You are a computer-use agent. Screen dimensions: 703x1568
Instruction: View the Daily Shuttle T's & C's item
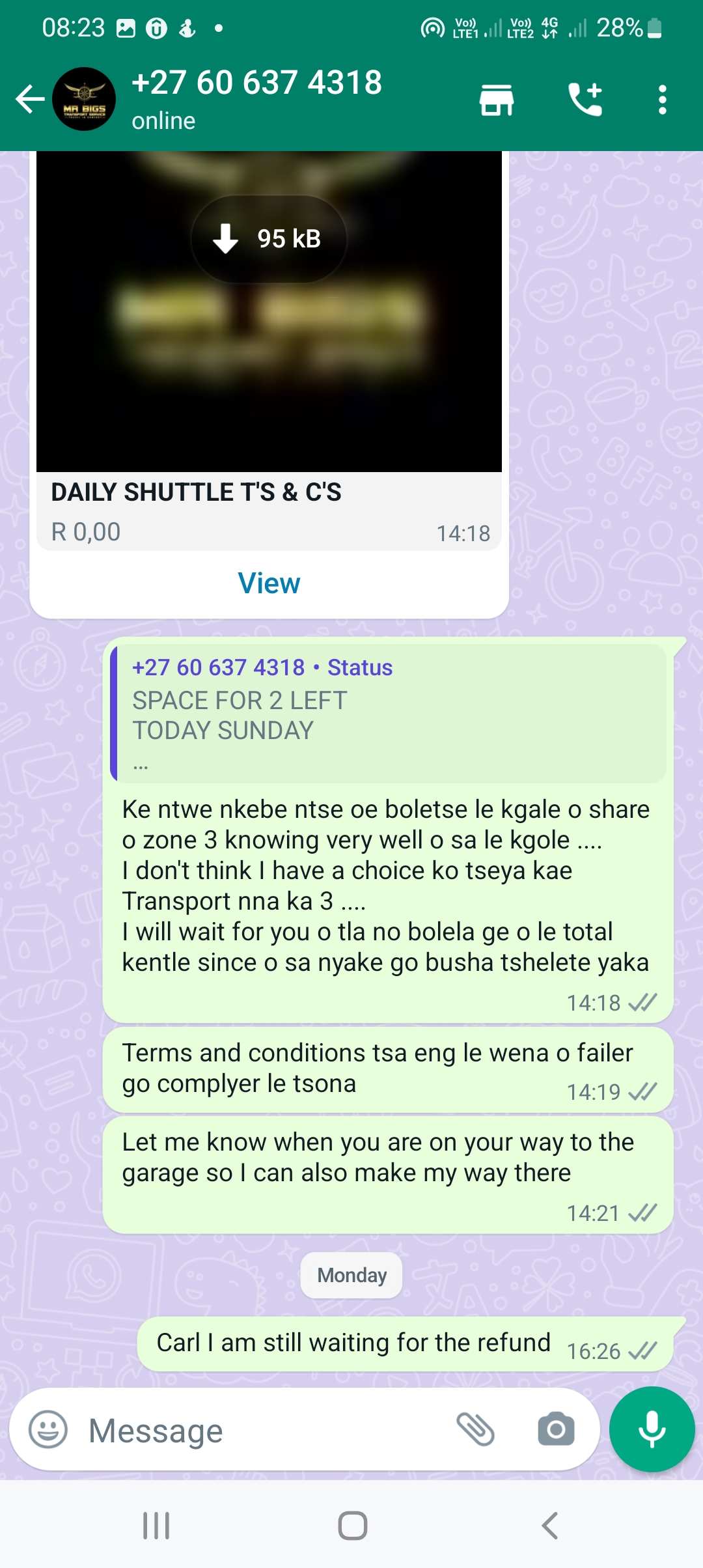pos(269,583)
